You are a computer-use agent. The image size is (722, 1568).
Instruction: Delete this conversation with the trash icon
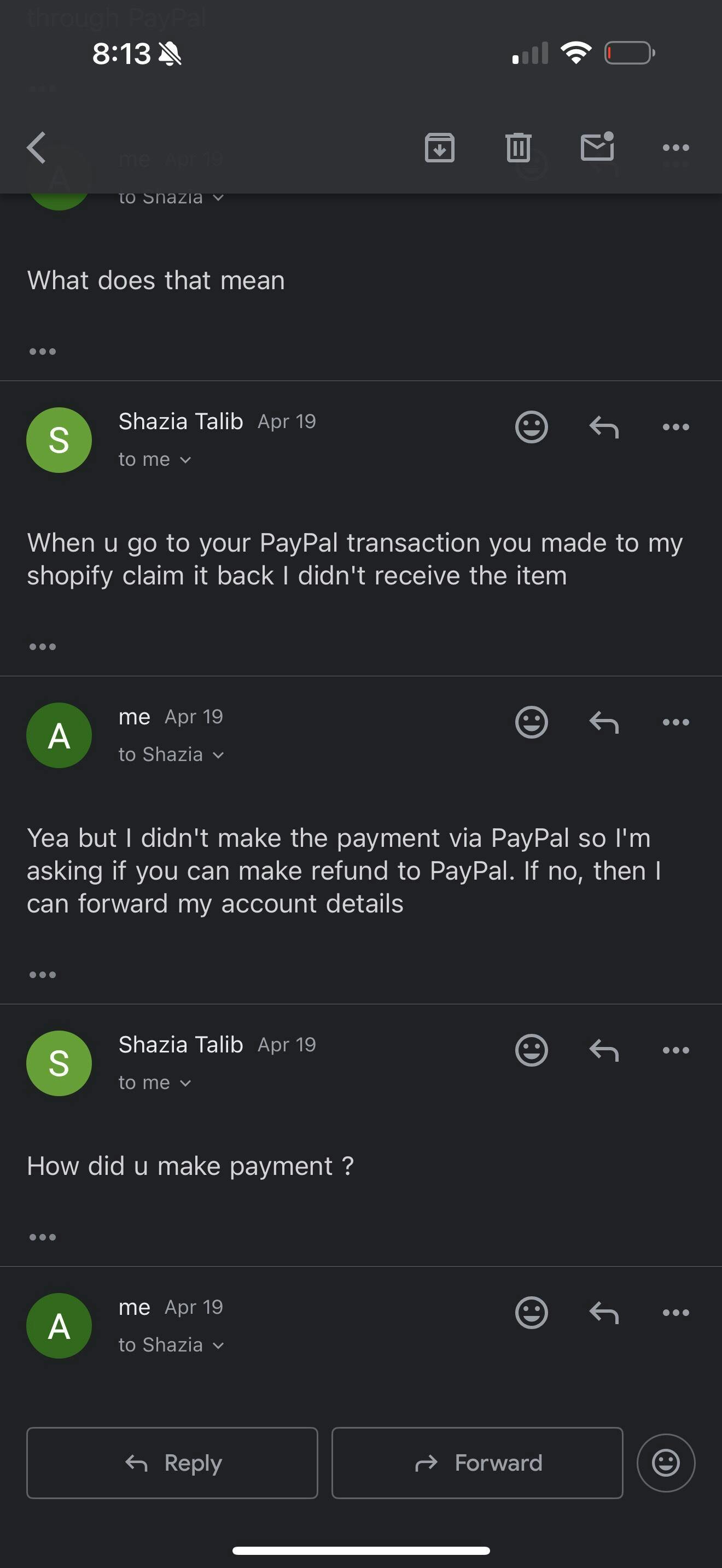click(518, 148)
